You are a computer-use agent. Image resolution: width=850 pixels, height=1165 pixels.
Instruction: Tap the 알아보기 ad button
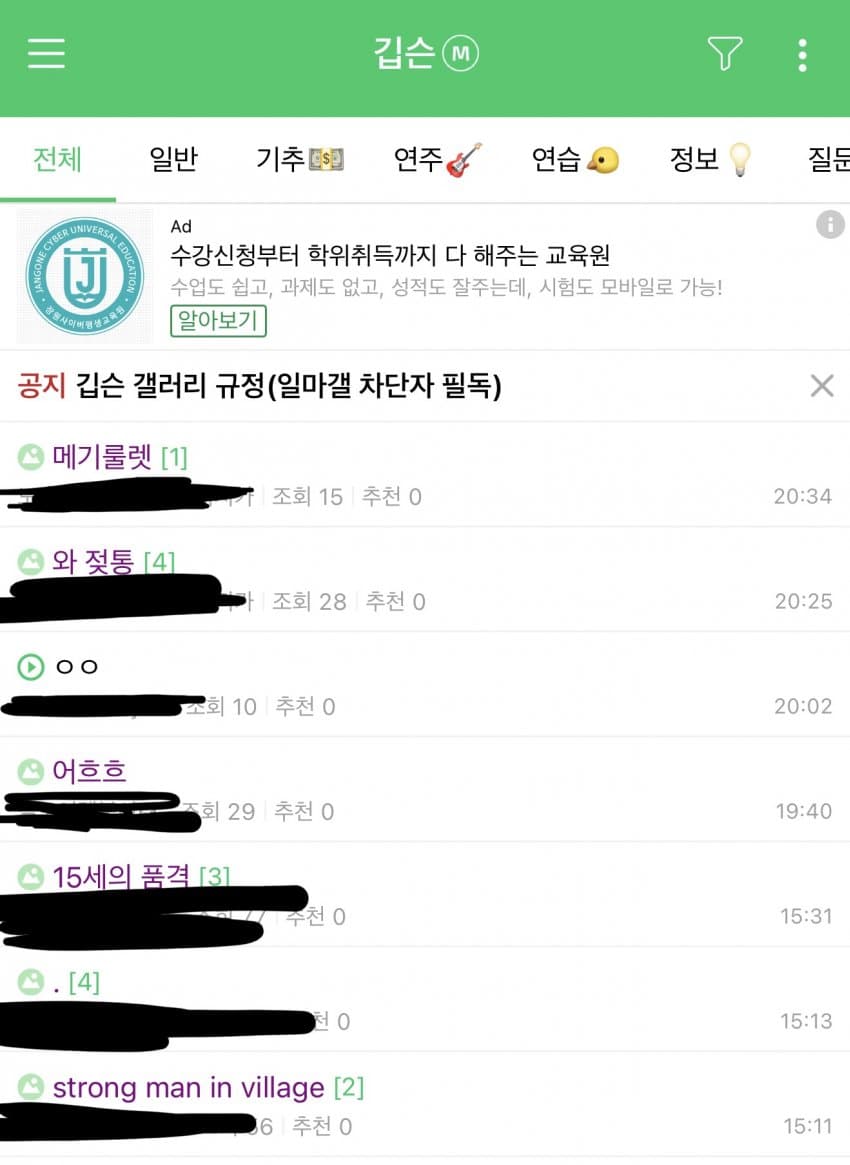pos(218,320)
